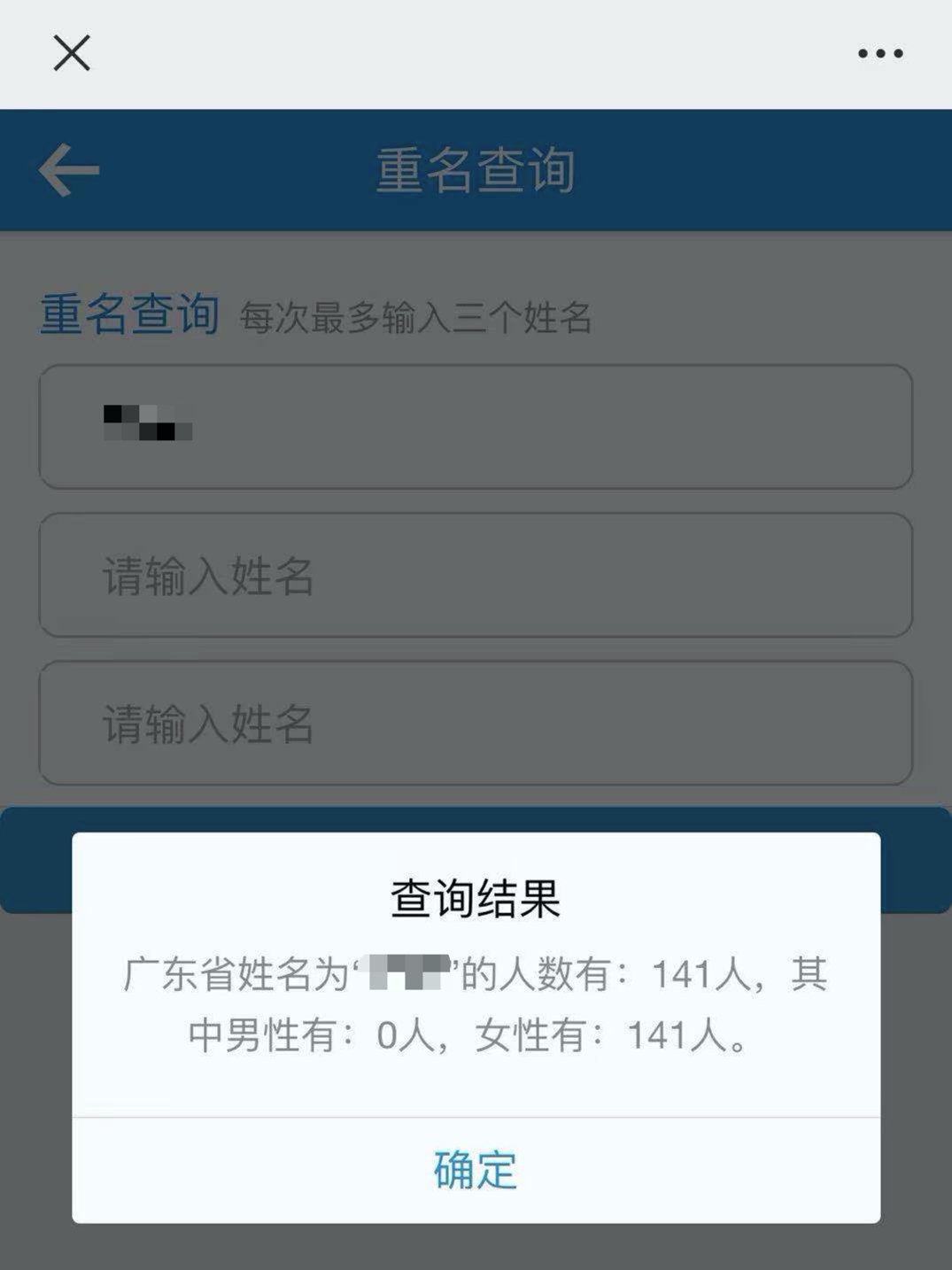This screenshot has height=1270, width=952.
Task: Open the three-dot overflow menu
Action: coord(880,53)
